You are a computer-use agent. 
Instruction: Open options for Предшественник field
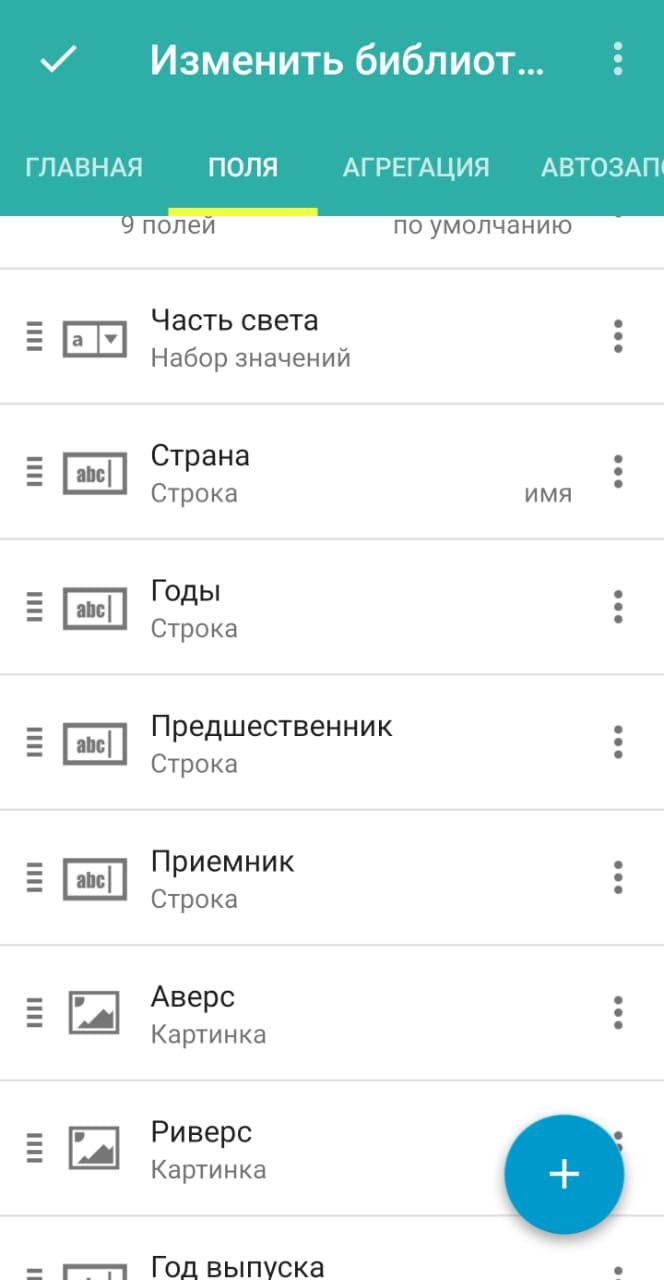[x=618, y=741]
